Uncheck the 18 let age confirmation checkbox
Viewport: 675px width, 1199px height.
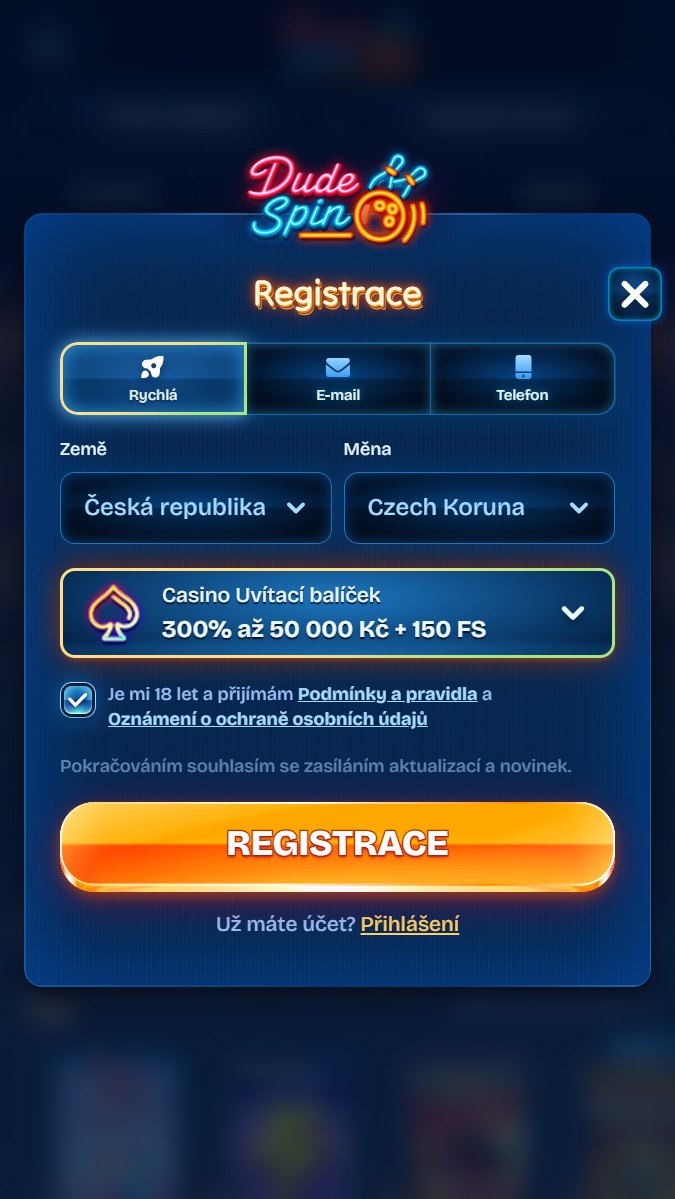click(78, 700)
